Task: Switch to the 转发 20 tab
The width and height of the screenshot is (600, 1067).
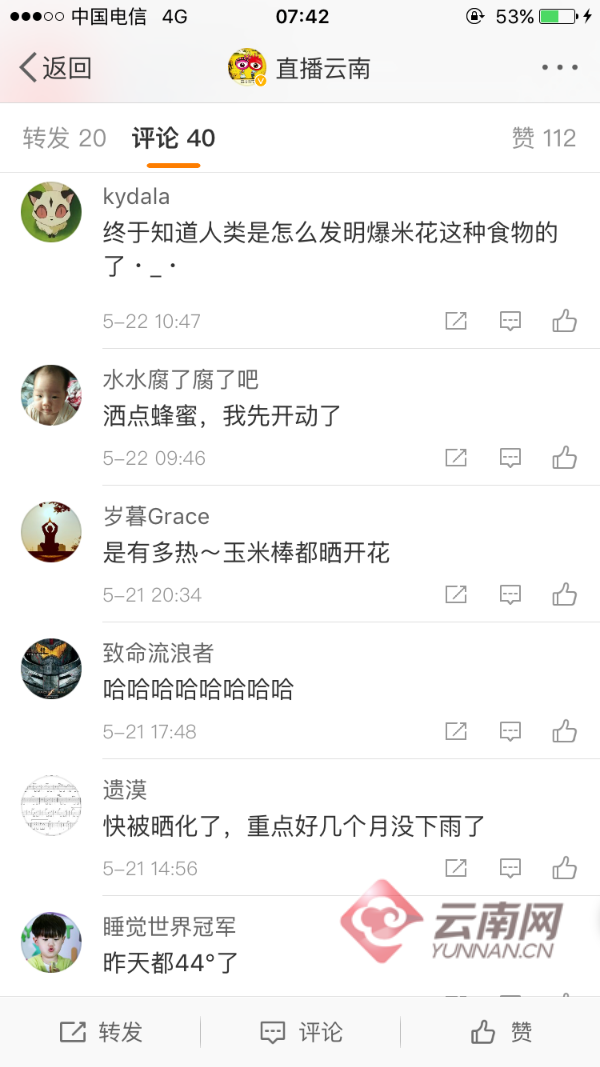Action: [64, 138]
